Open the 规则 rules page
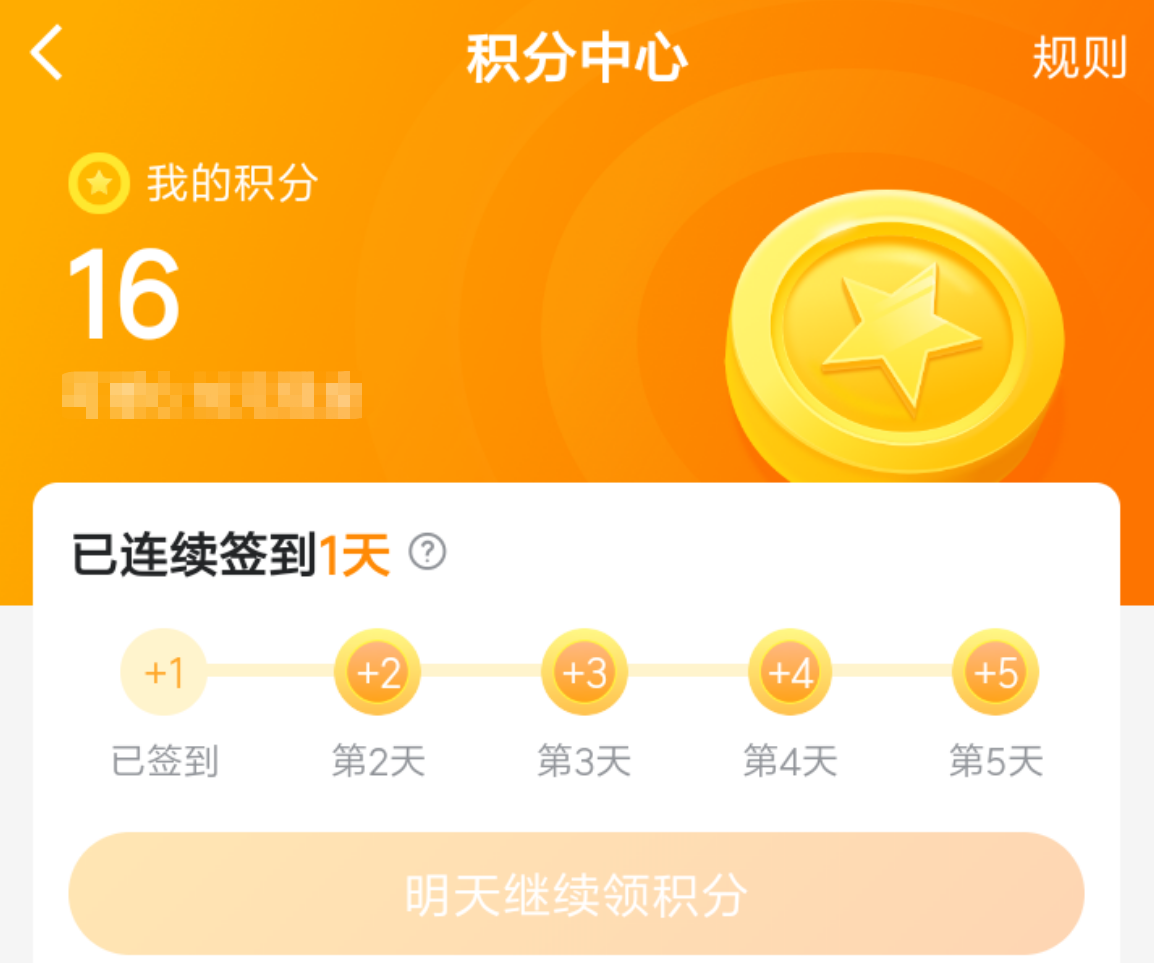This screenshot has width=1154, height=963. tap(1079, 58)
